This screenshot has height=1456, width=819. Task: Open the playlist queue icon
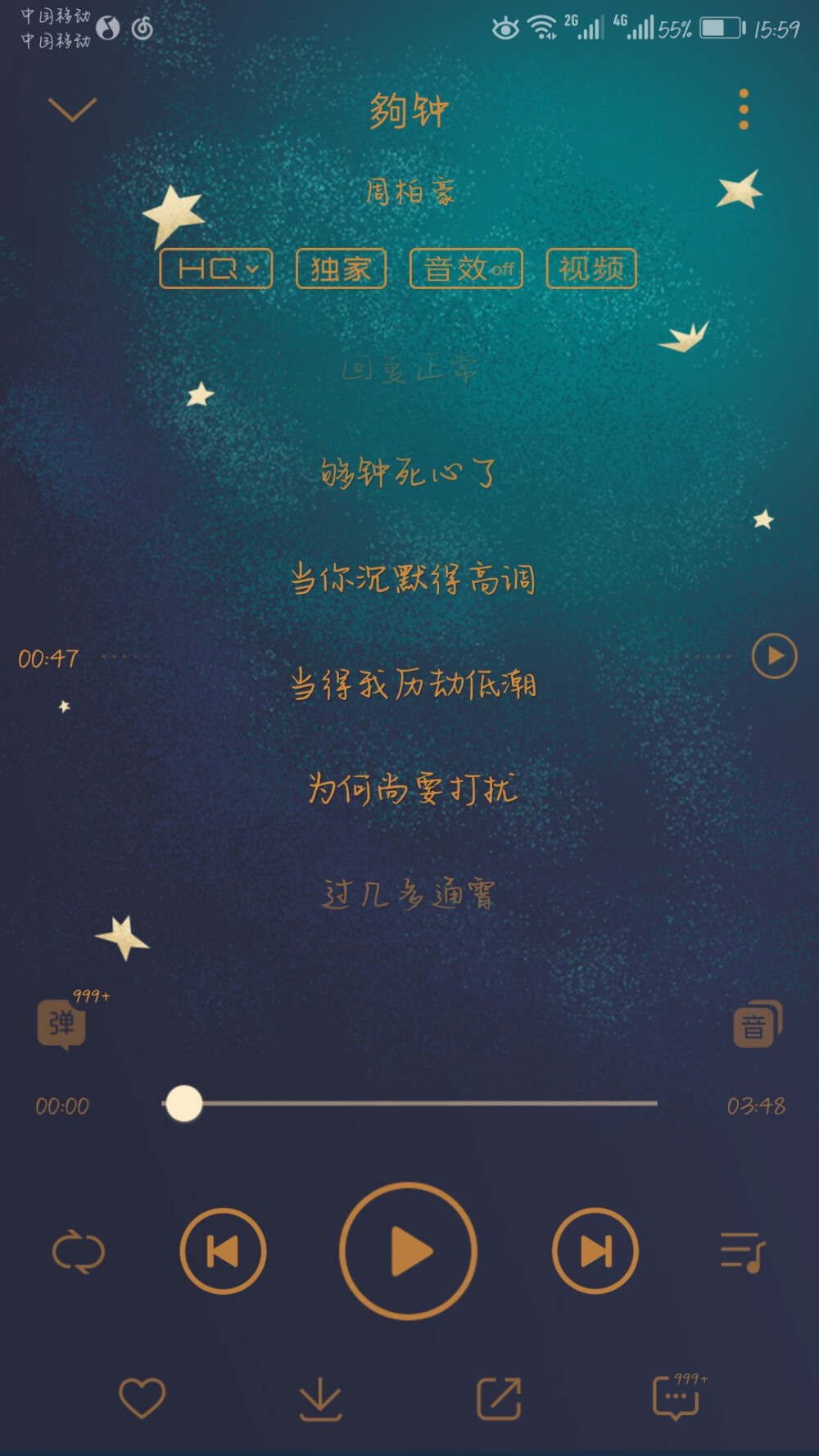pyautogui.click(x=742, y=1250)
